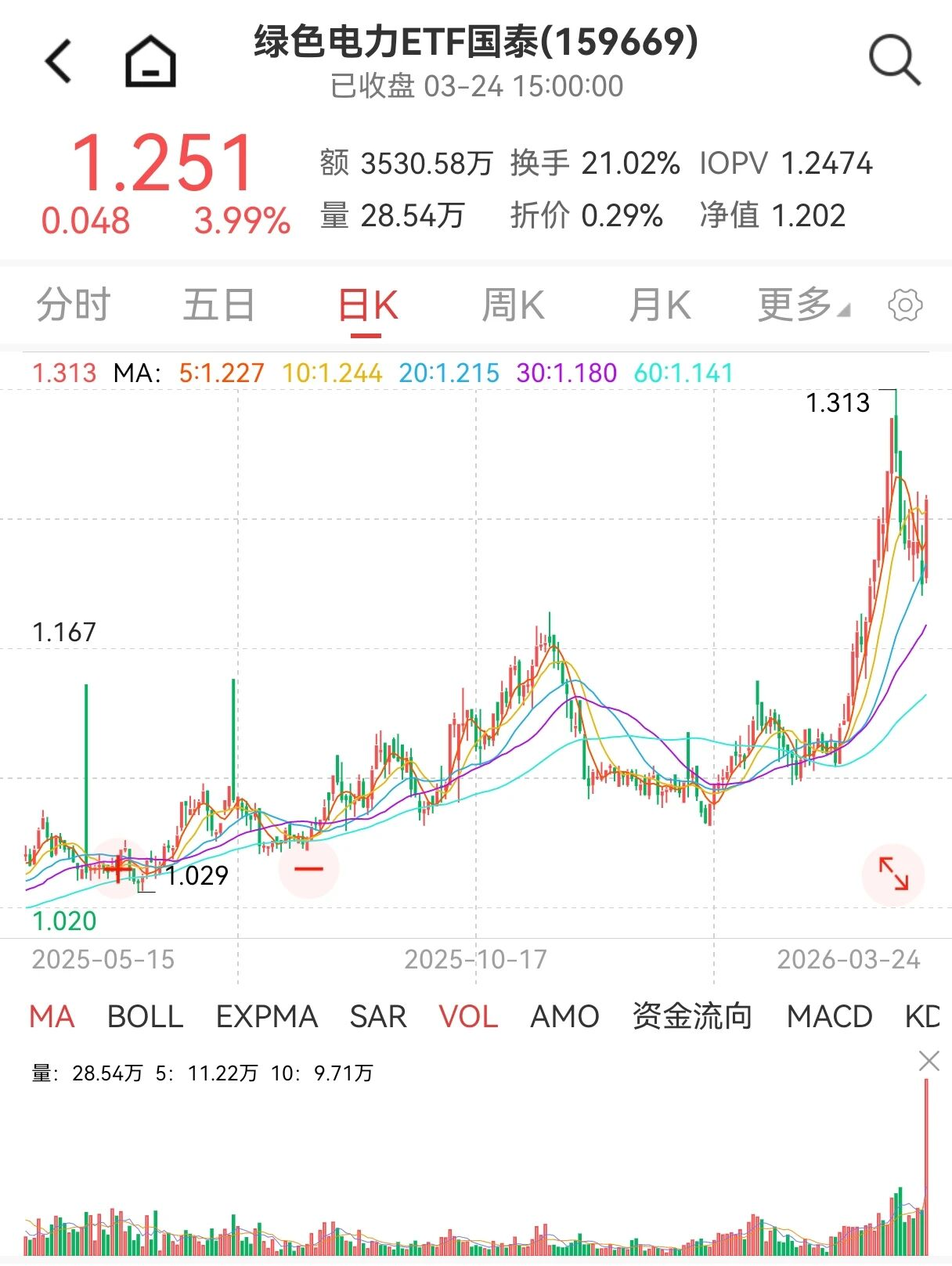952x1266 pixels.
Task: Zoom out the chart with minus button
Action: tap(308, 868)
